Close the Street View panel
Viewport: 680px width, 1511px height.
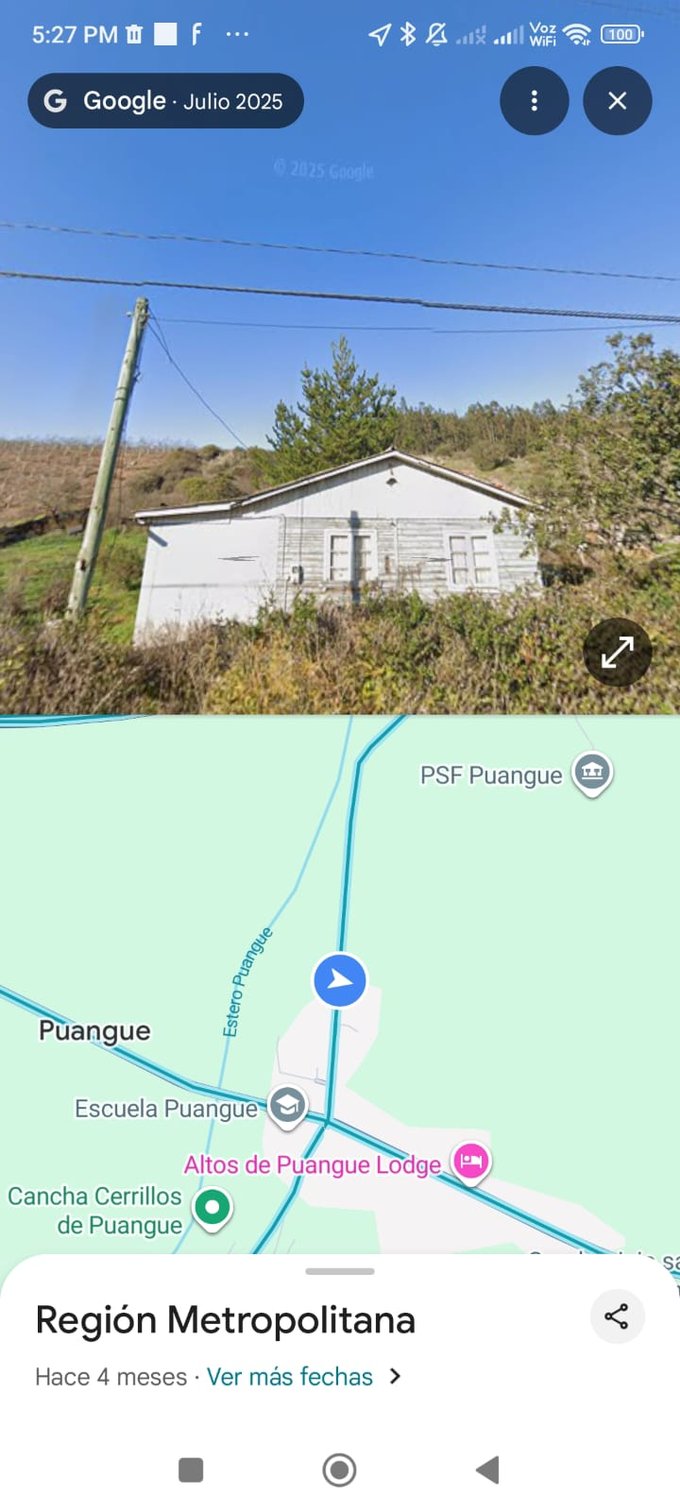(617, 101)
